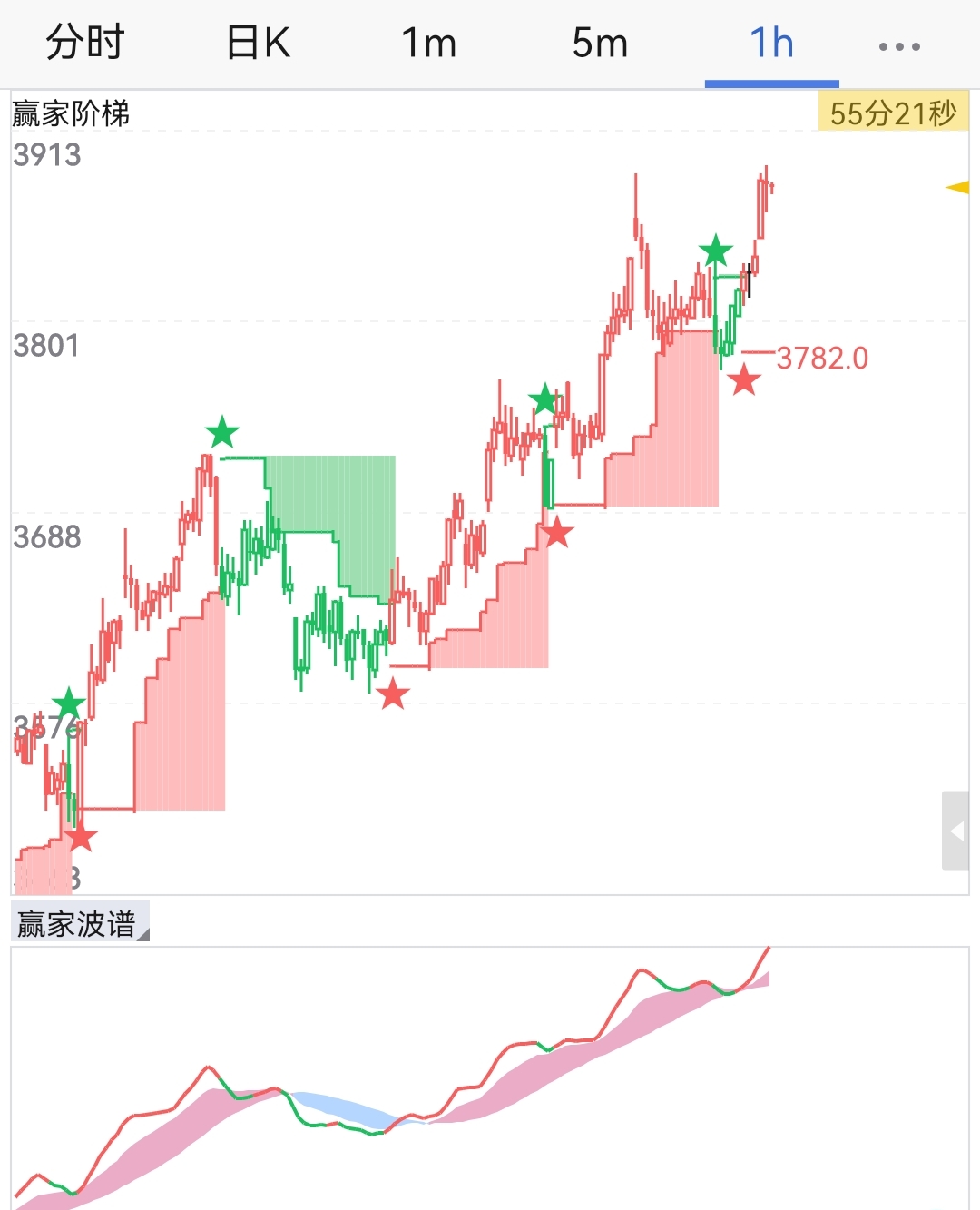Click the red star below the green candle cluster
Screen dimensions: 980x1210
pyautogui.click(x=395, y=694)
